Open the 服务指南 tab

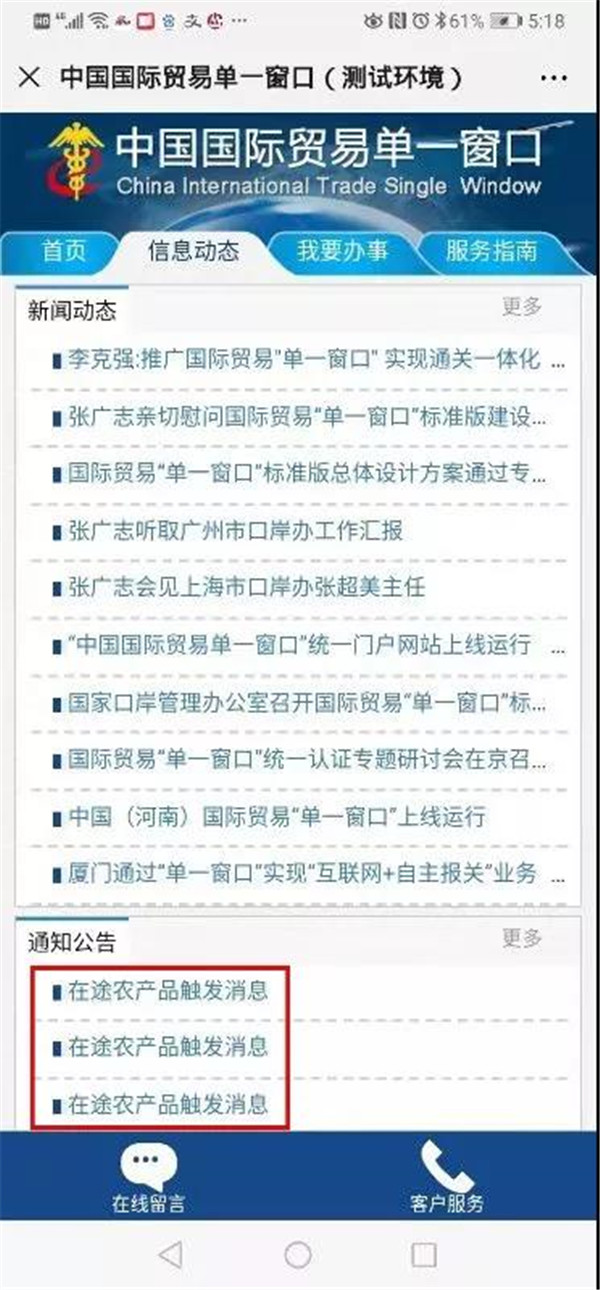point(491,251)
